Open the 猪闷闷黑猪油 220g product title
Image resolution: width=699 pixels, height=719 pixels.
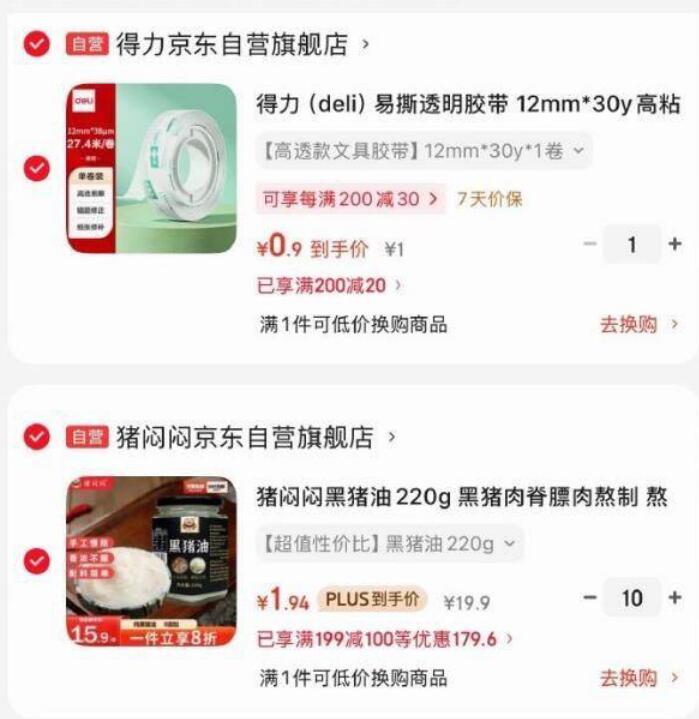pos(461,497)
